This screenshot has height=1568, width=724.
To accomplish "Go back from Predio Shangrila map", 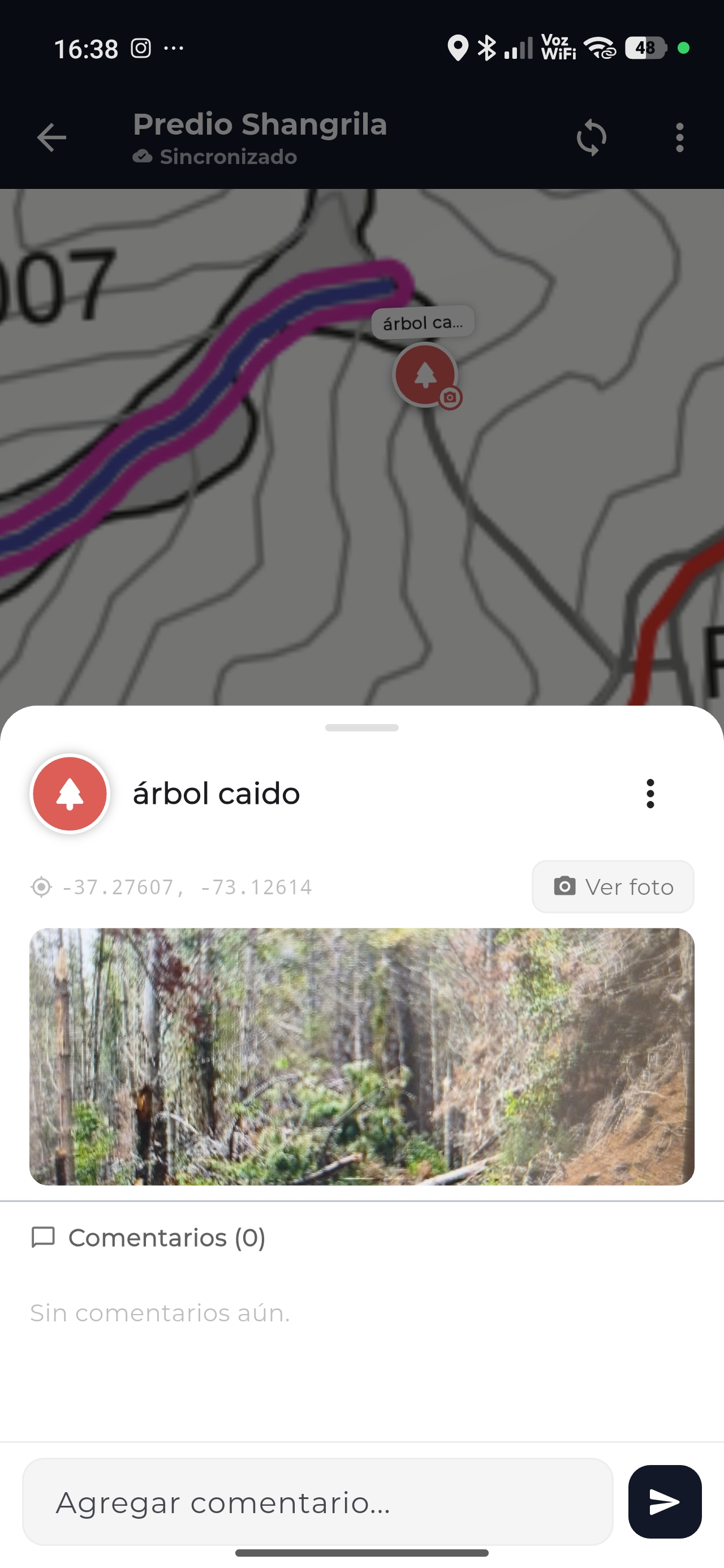I will [52, 137].
